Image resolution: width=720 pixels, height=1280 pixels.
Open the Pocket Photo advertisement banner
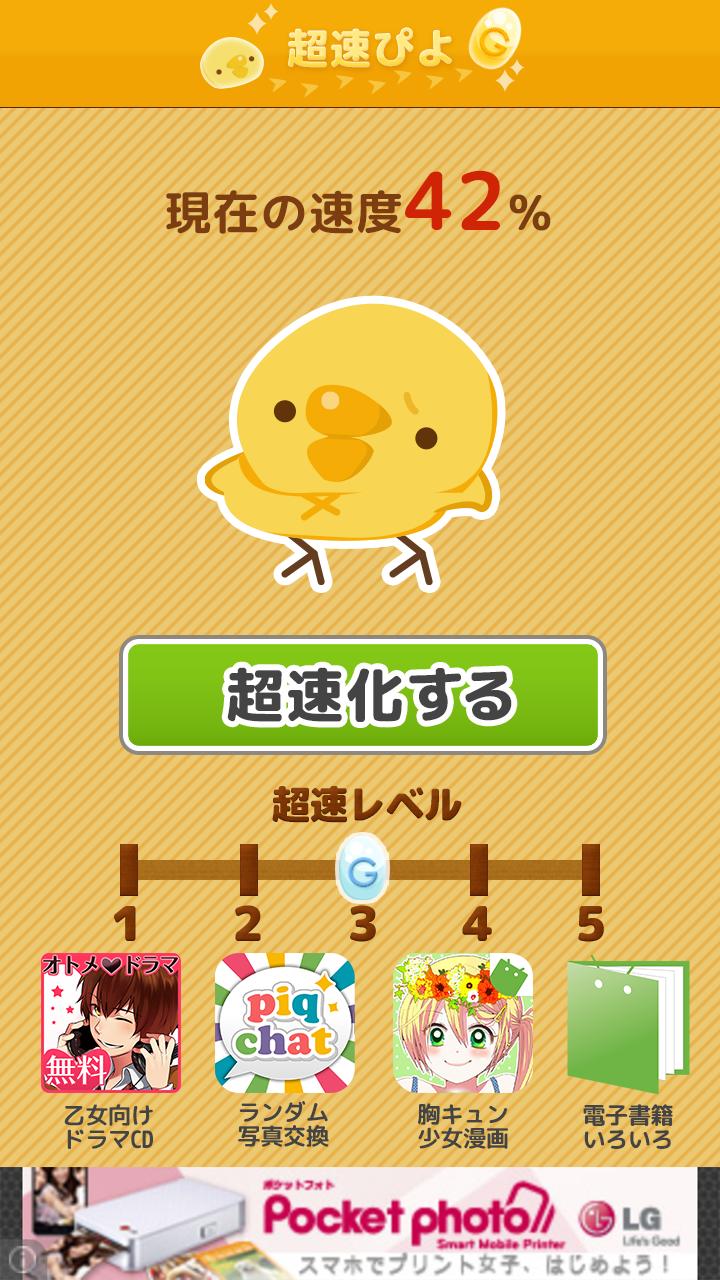(360, 1232)
